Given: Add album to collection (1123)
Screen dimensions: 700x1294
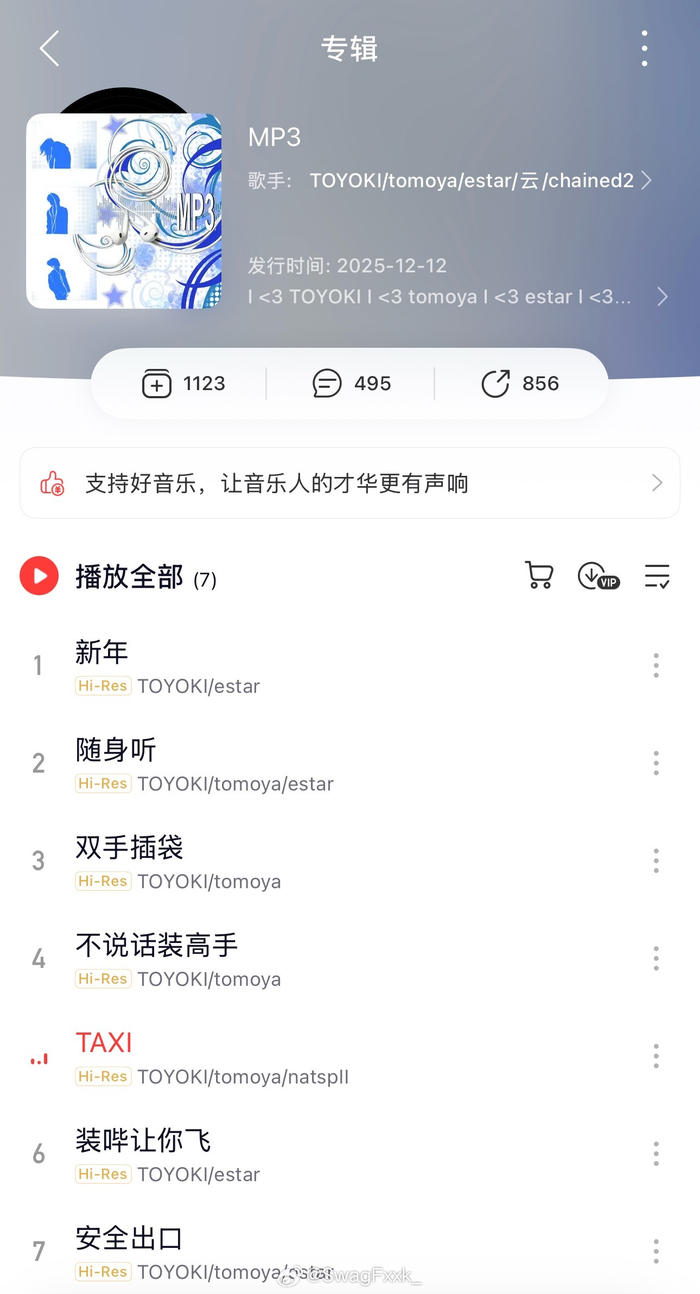Looking at the screenshot, I should click(x=184, y=384).
